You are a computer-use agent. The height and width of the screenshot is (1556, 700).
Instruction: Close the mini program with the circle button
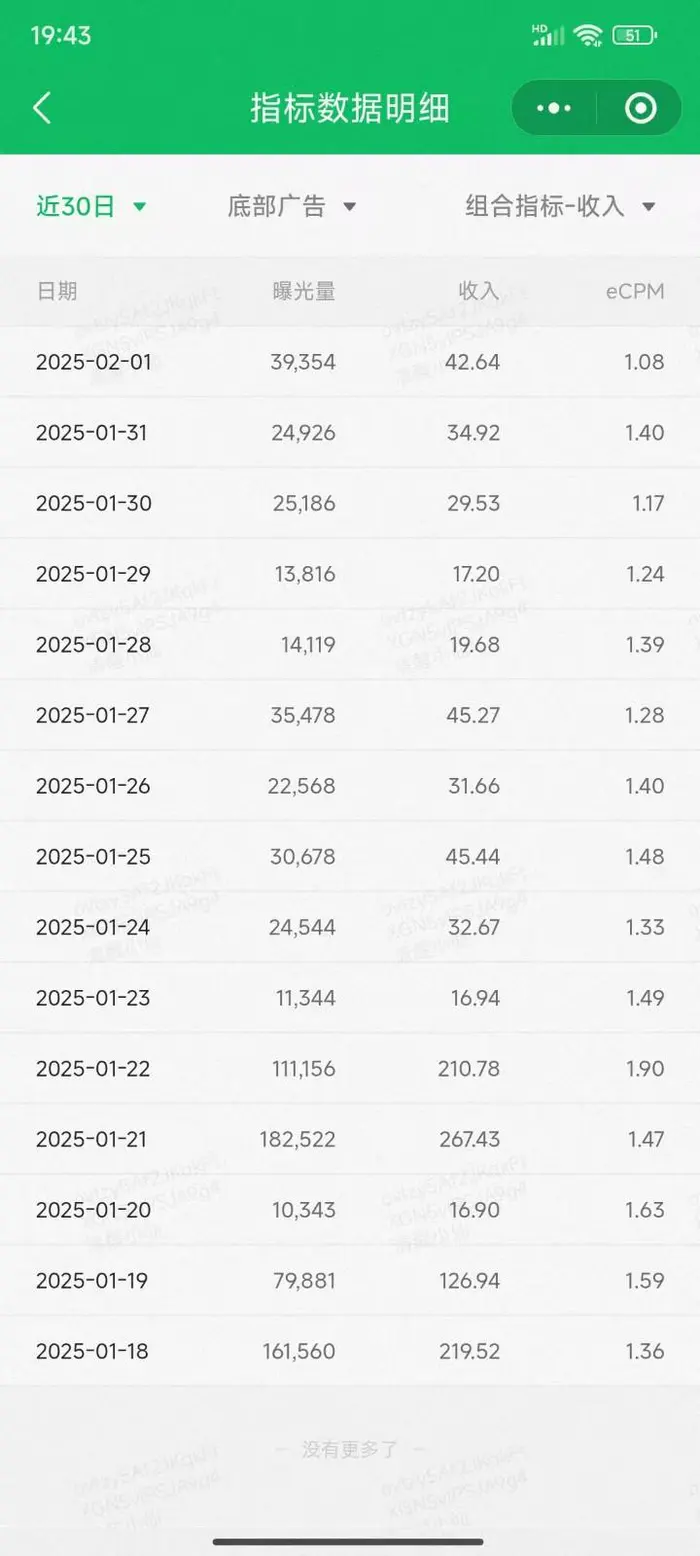640,108
